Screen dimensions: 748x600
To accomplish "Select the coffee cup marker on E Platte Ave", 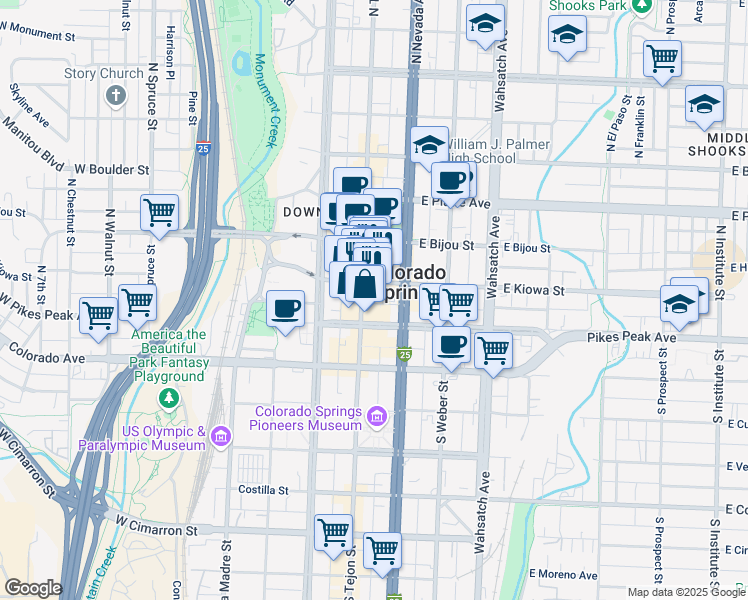I will point(451,182).
